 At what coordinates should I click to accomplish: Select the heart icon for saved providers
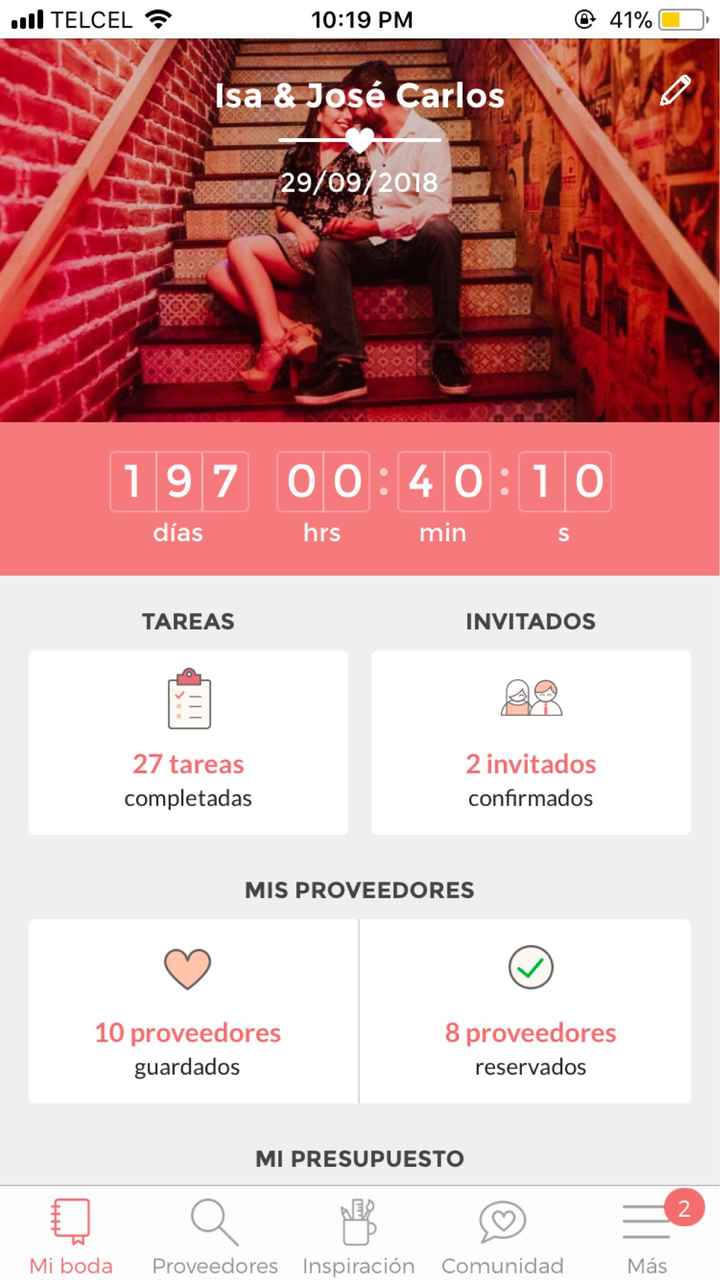tap(187, 967)
